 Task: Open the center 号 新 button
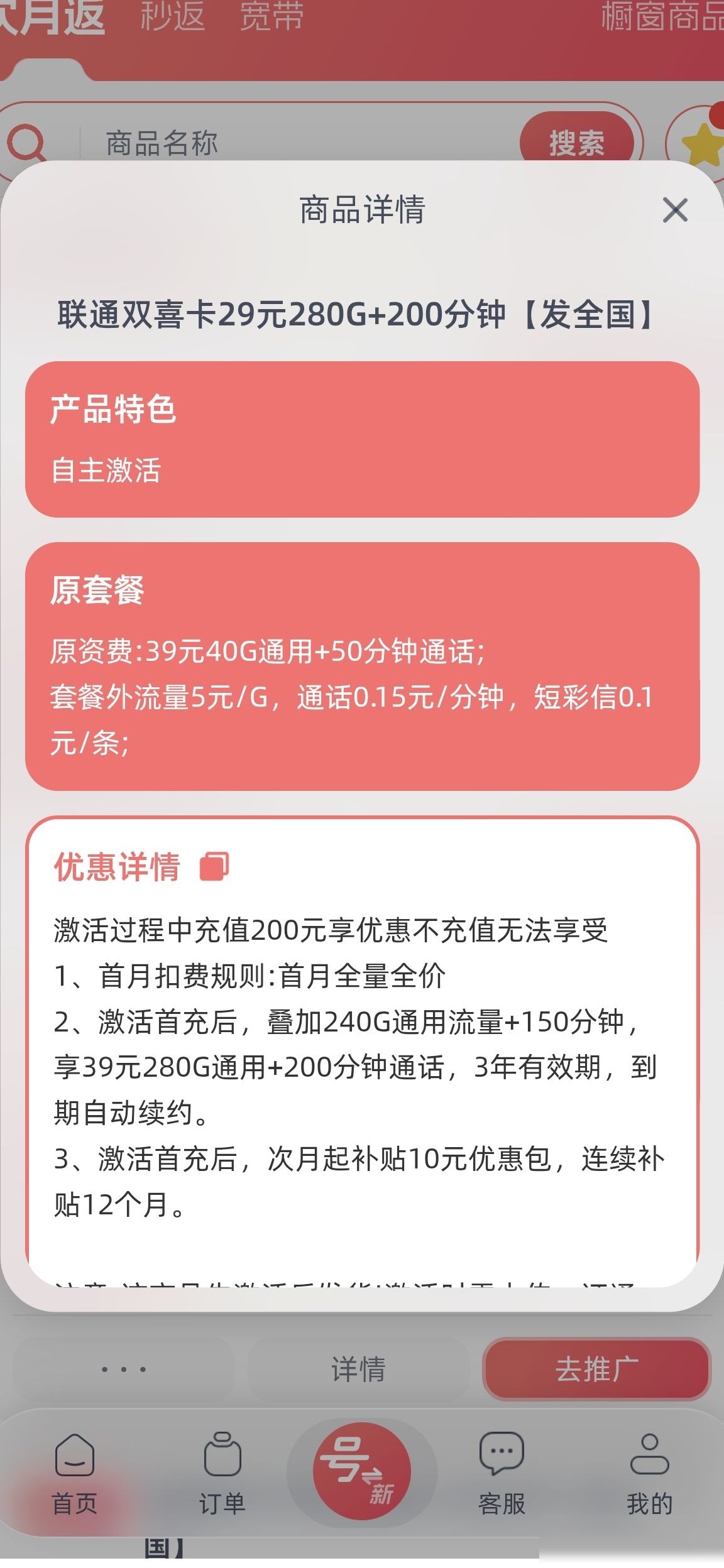[x=362, y=1471]
